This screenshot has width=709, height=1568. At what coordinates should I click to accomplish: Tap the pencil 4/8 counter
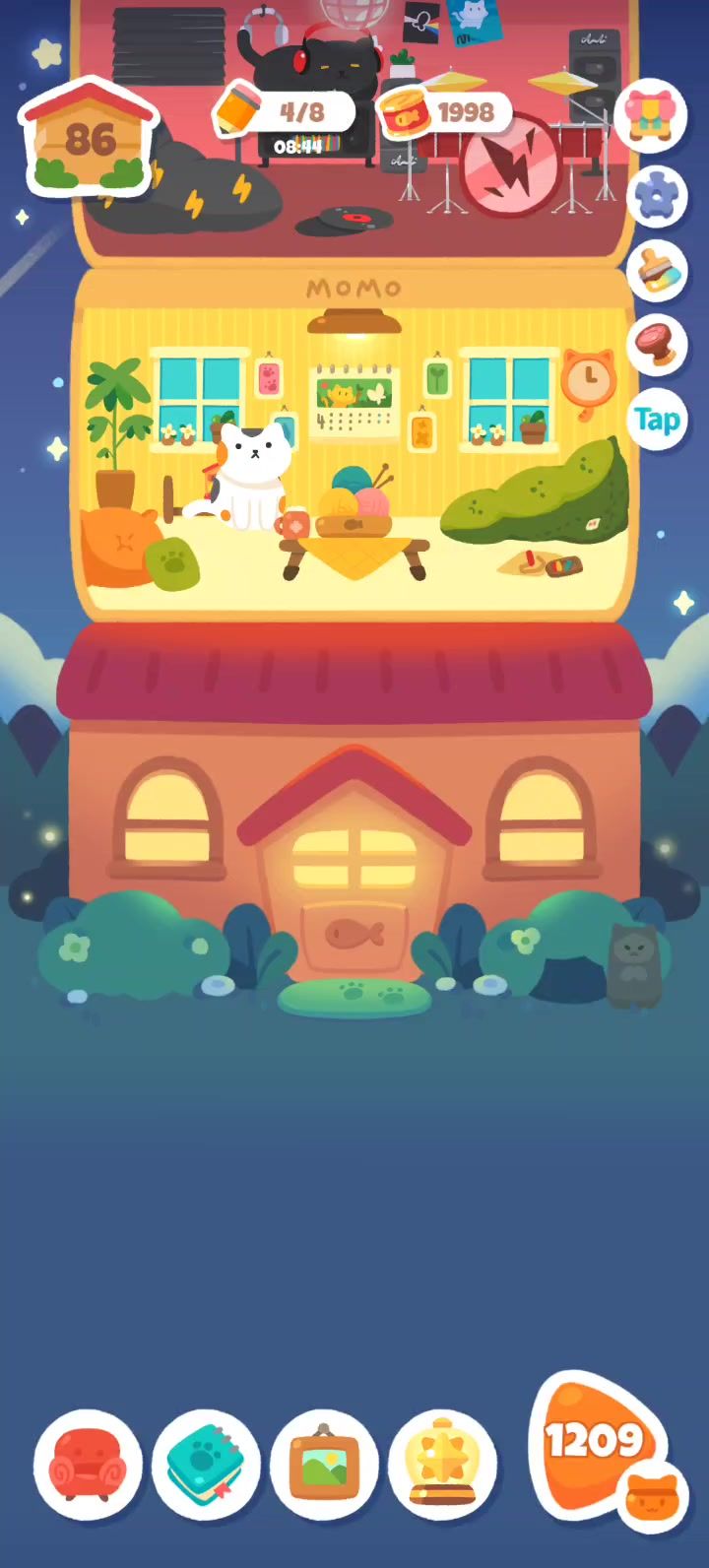286,113
